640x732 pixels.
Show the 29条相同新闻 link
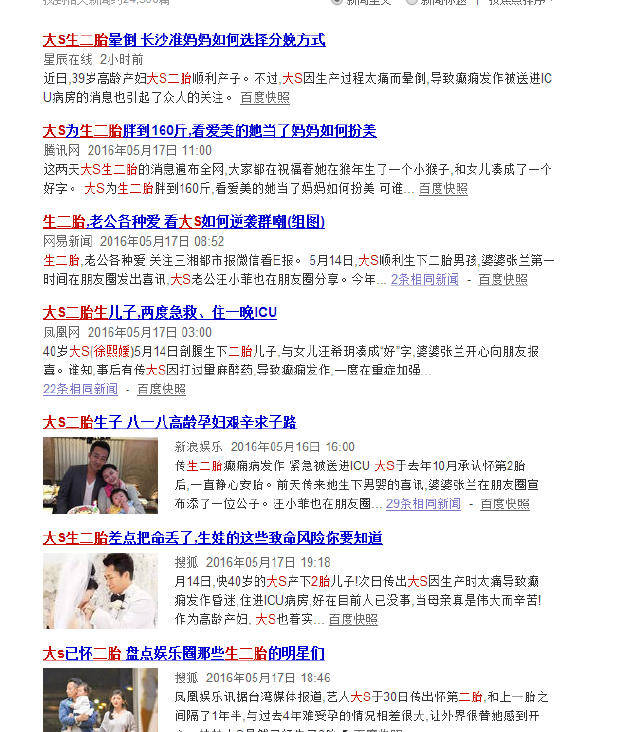423,504
